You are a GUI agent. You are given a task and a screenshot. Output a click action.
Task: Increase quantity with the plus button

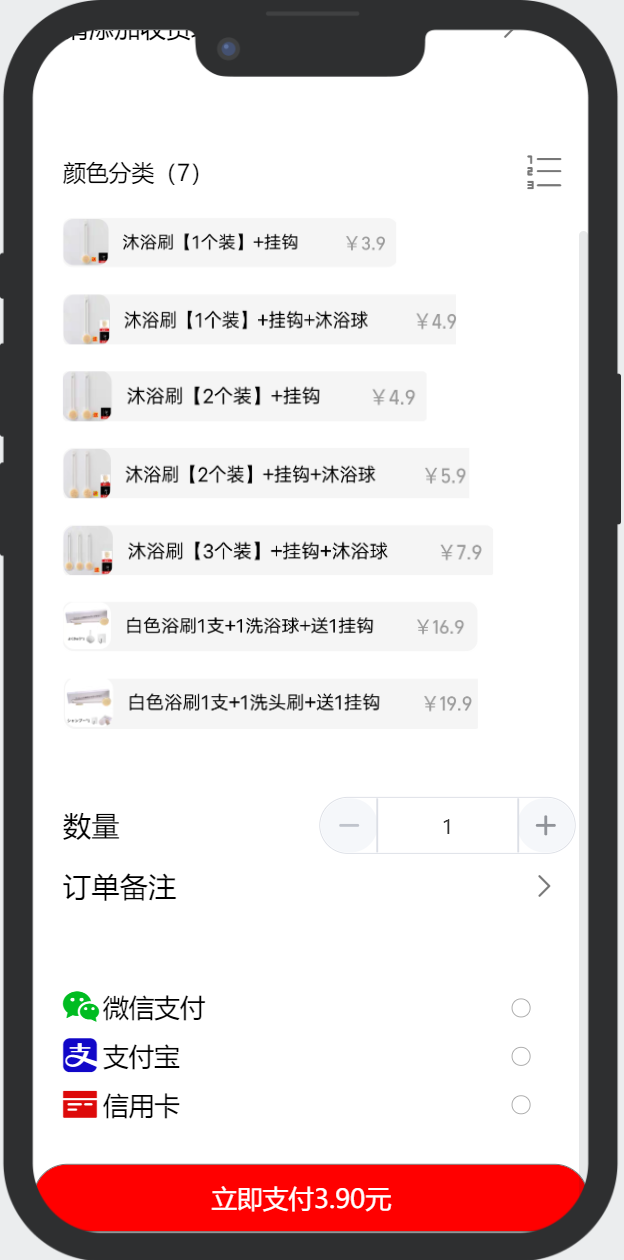(x=545, y=826)
